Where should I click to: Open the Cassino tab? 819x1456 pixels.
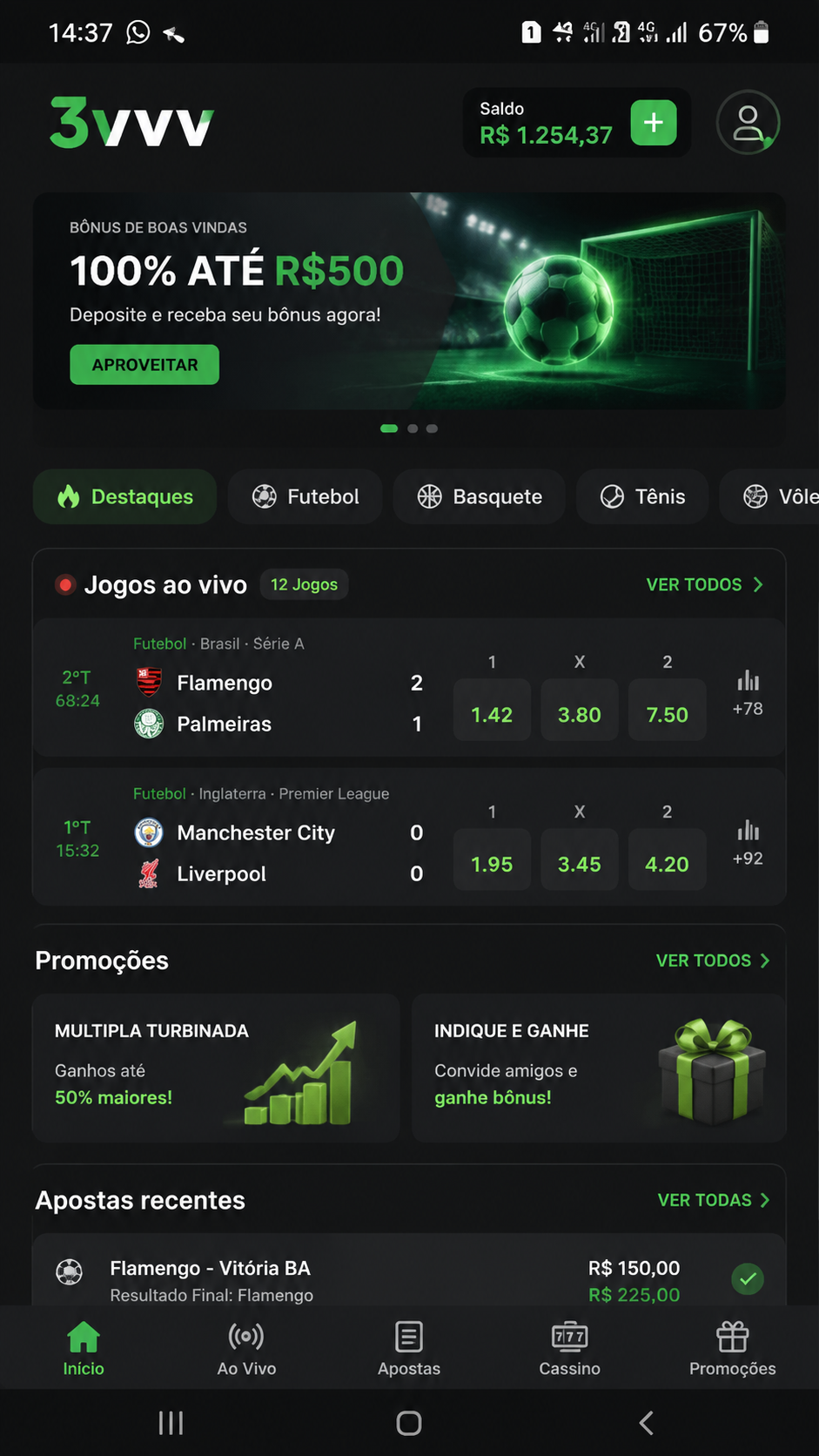coord(570,1348)
